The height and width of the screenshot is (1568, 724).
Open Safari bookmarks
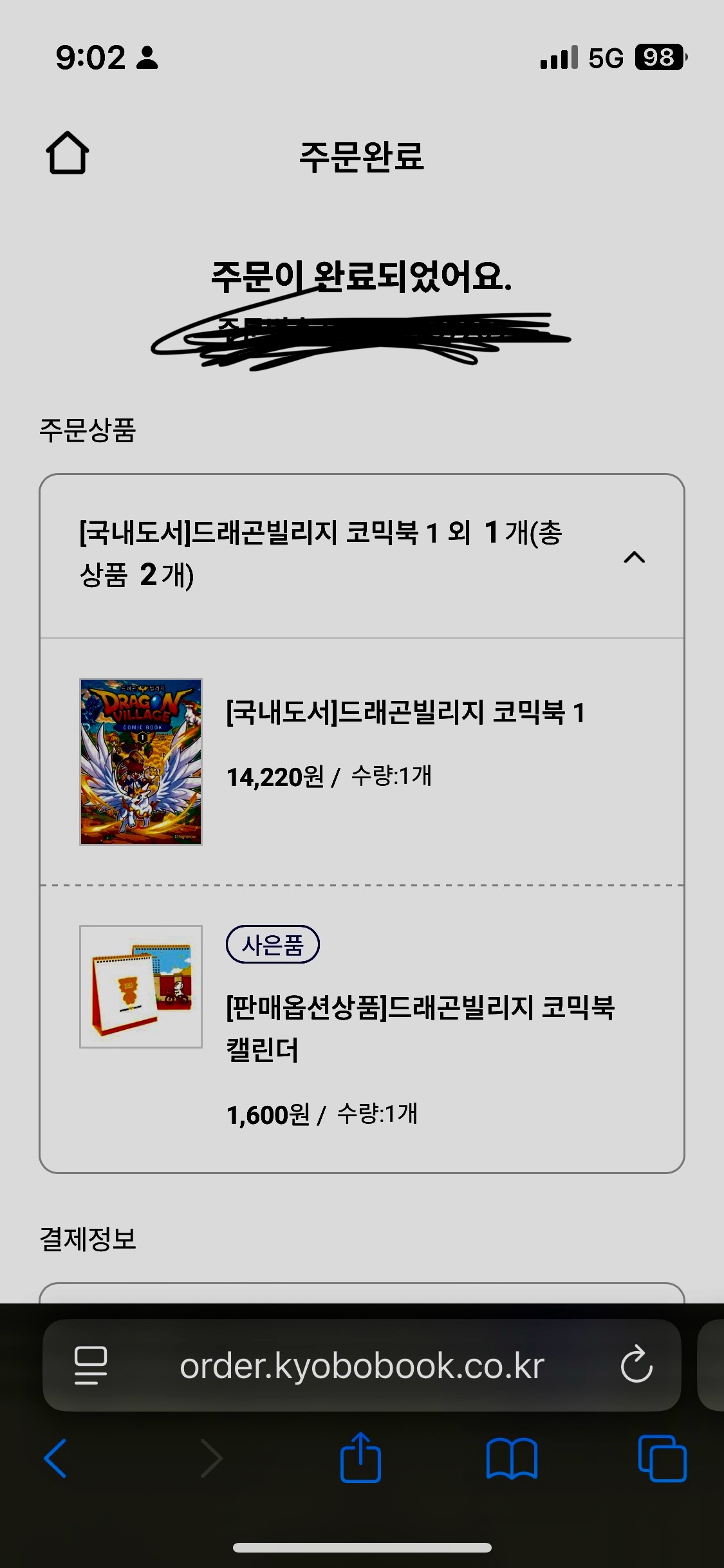pyautogui.click(x=512, y=1458)
